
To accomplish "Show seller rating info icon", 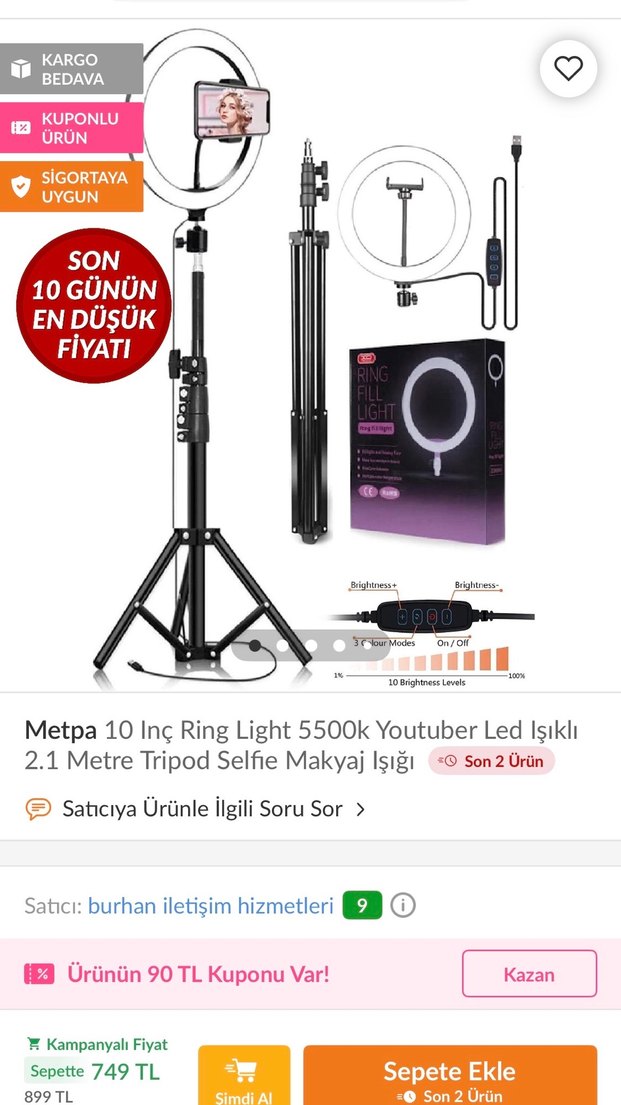I will pyautogui.click(x=402, y=906).
